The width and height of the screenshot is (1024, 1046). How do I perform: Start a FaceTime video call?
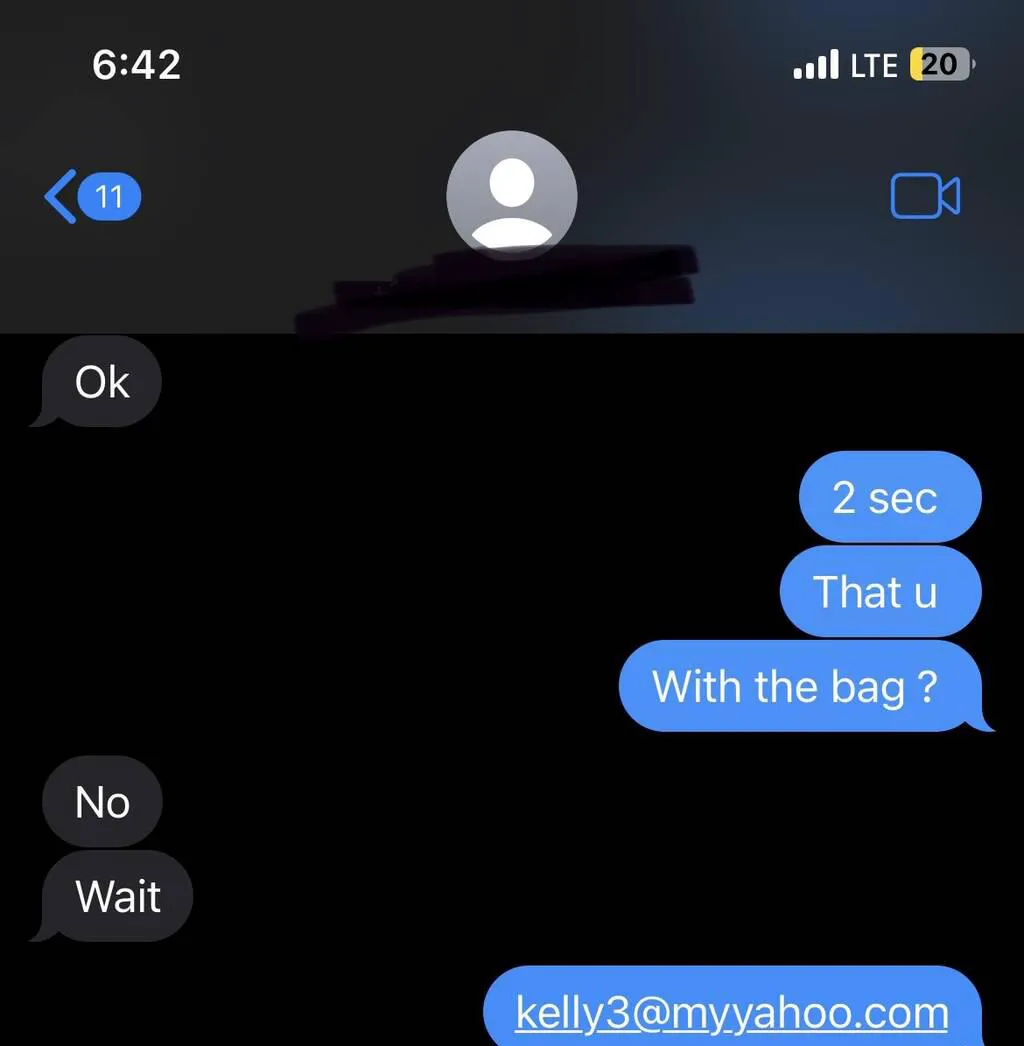pyautogui.click(x=925, y=196)
